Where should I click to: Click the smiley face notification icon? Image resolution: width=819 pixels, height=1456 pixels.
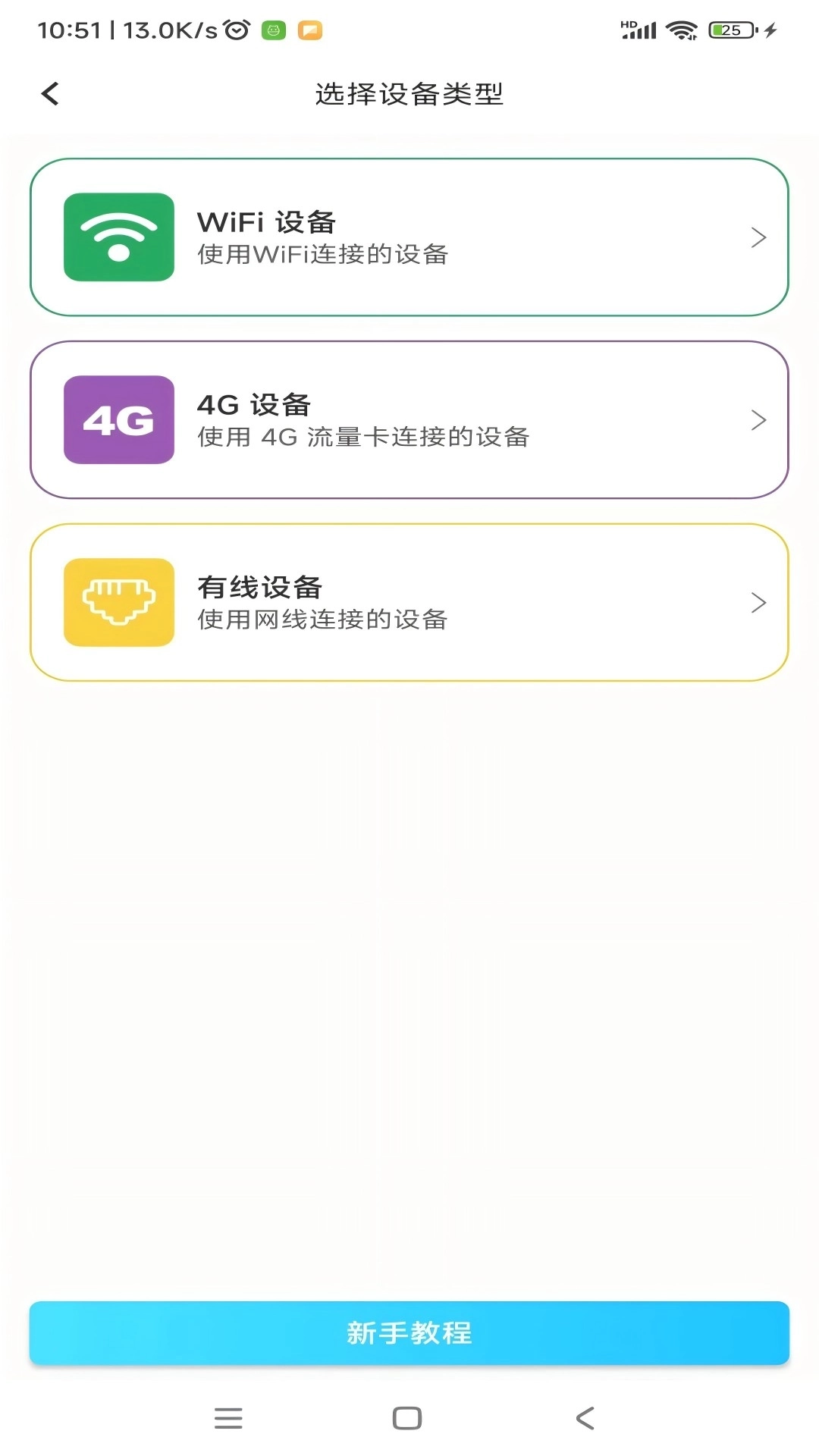coord(273,30)
